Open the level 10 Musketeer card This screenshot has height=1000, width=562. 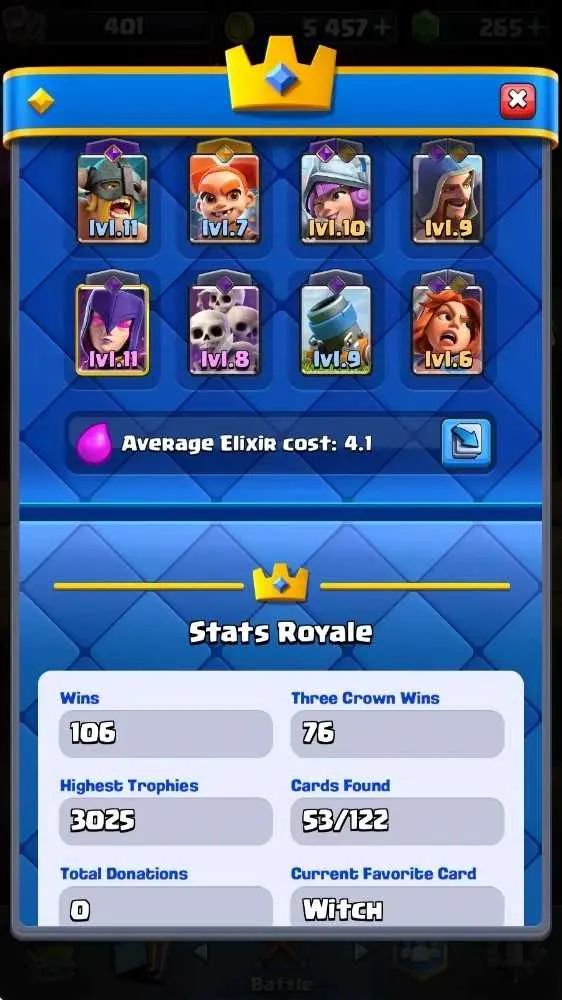click(336, 199)
